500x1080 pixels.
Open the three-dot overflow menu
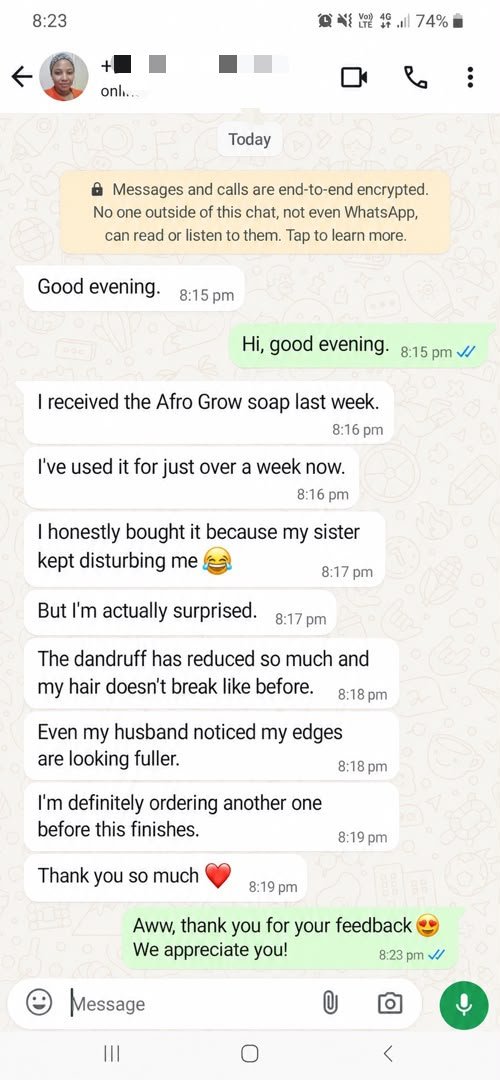pos(470,77)
